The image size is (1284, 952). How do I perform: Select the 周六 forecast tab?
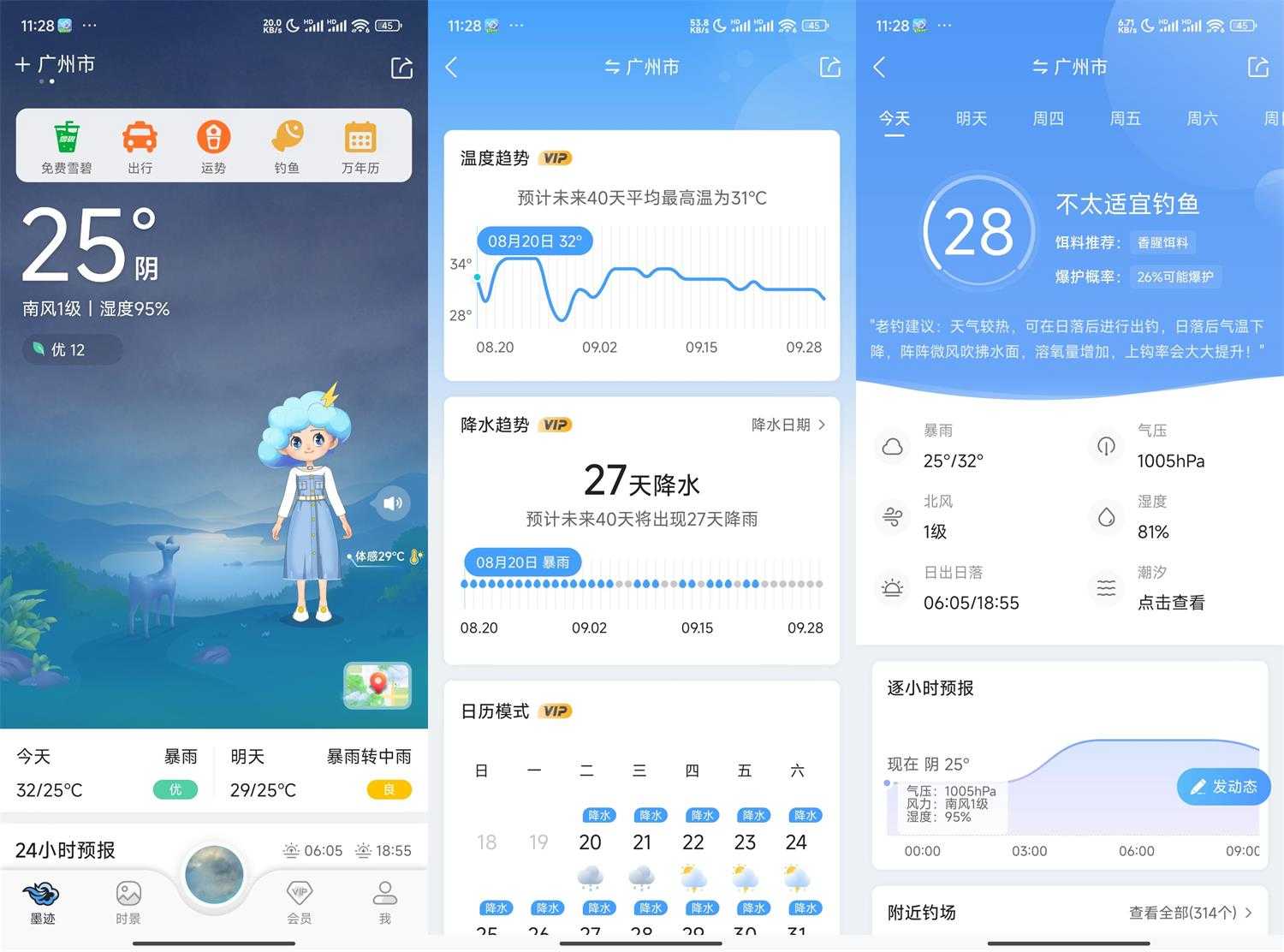coord(1202,119)
